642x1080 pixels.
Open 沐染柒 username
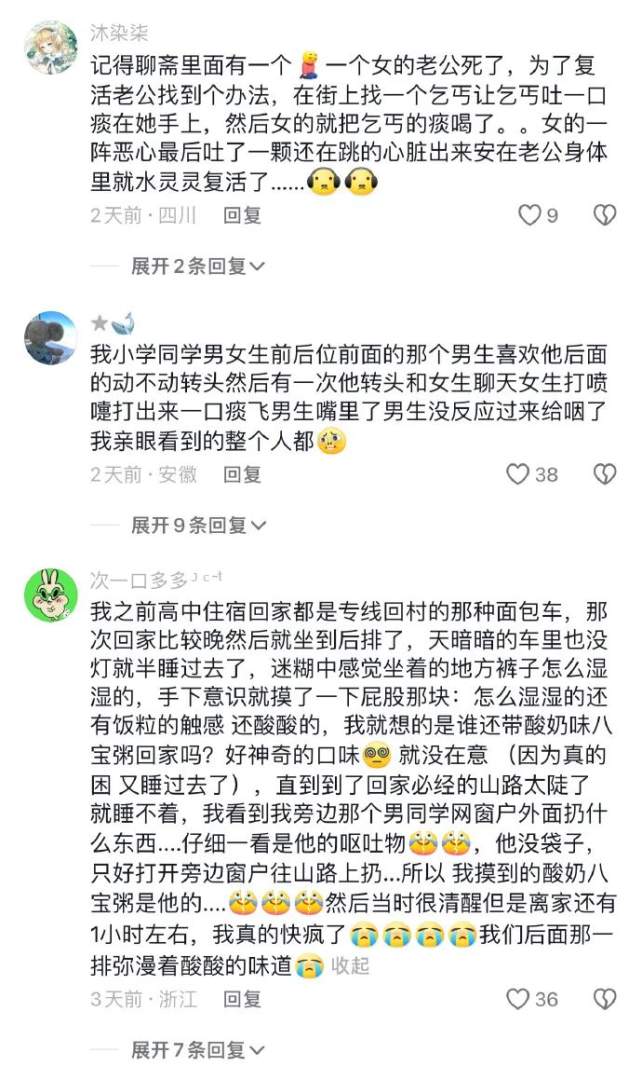tap(116, 31)
